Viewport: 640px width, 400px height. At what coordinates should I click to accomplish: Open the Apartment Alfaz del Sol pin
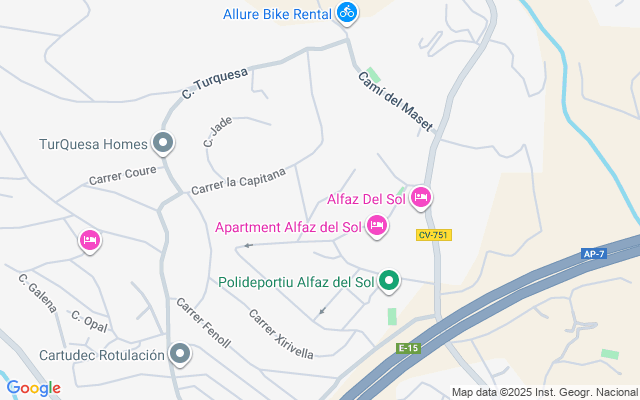(377, 227)
